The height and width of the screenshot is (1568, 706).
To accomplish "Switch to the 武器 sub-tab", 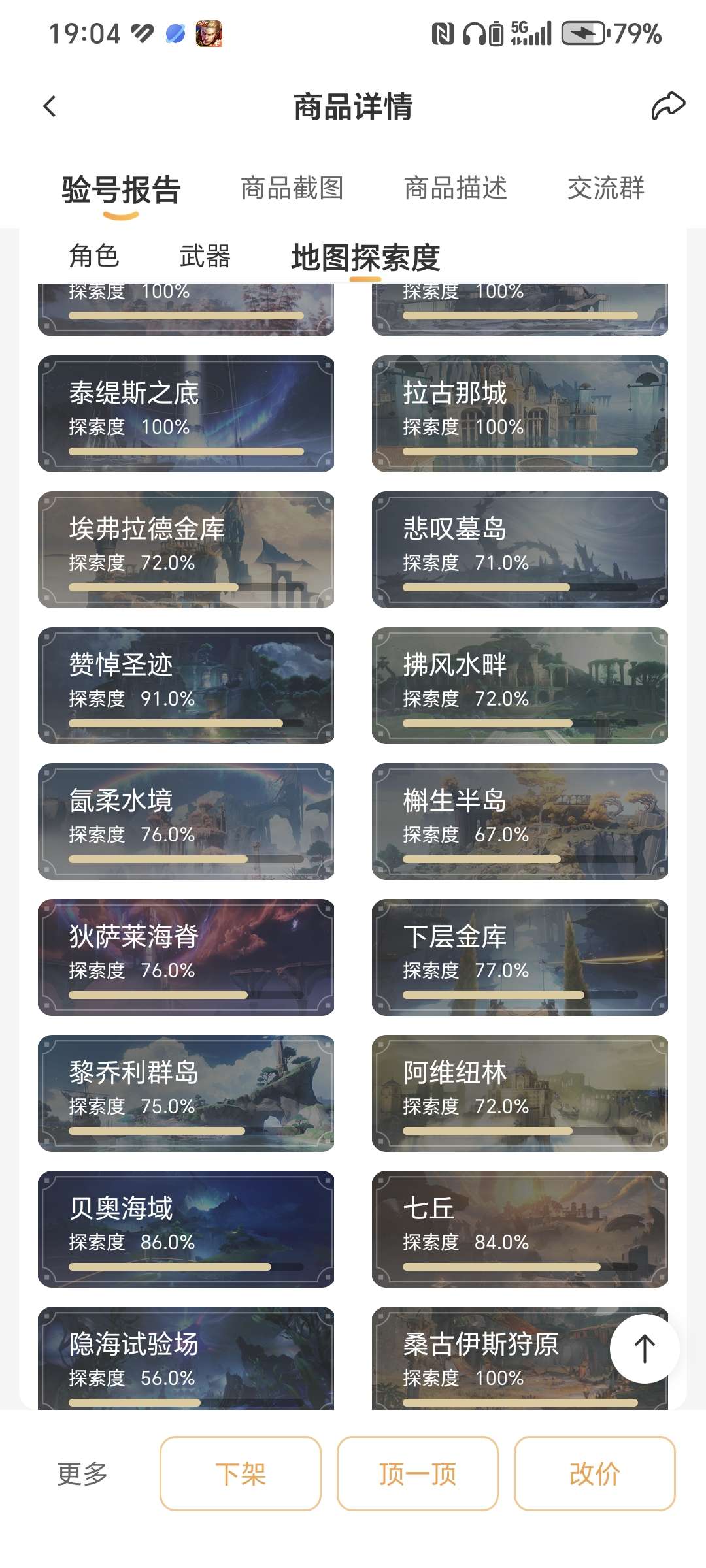I will [205, 256].
